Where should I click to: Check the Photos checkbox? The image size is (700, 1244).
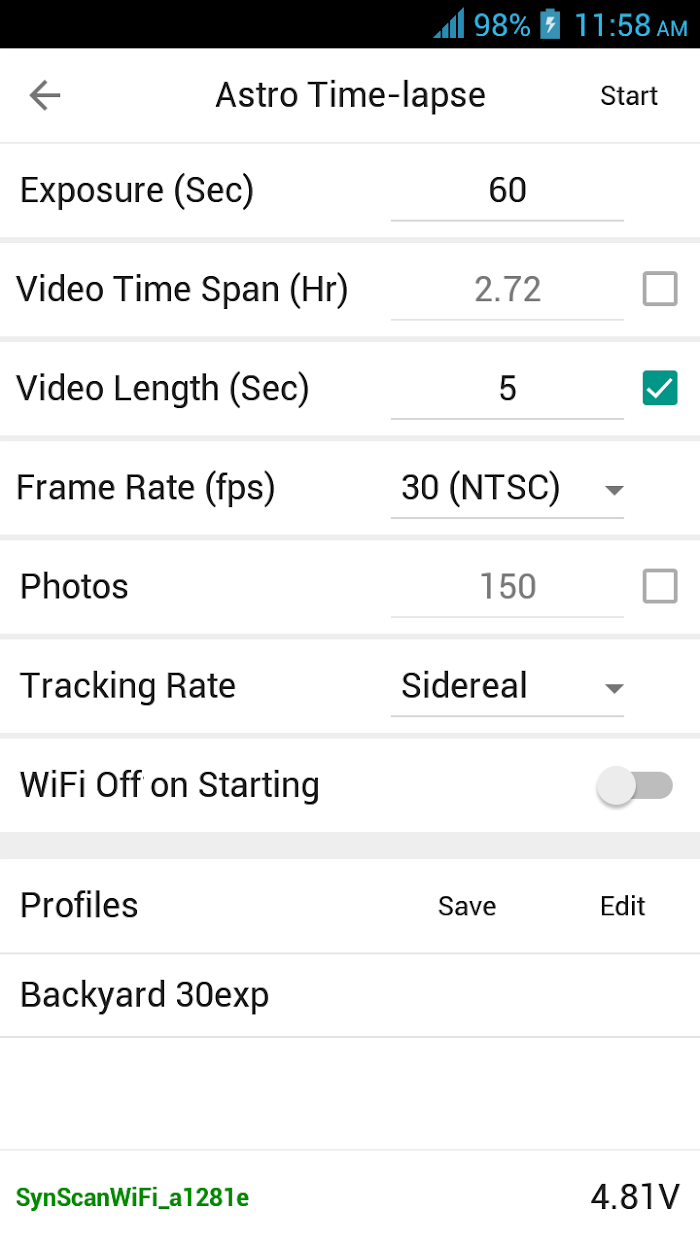tap(660, 586)
